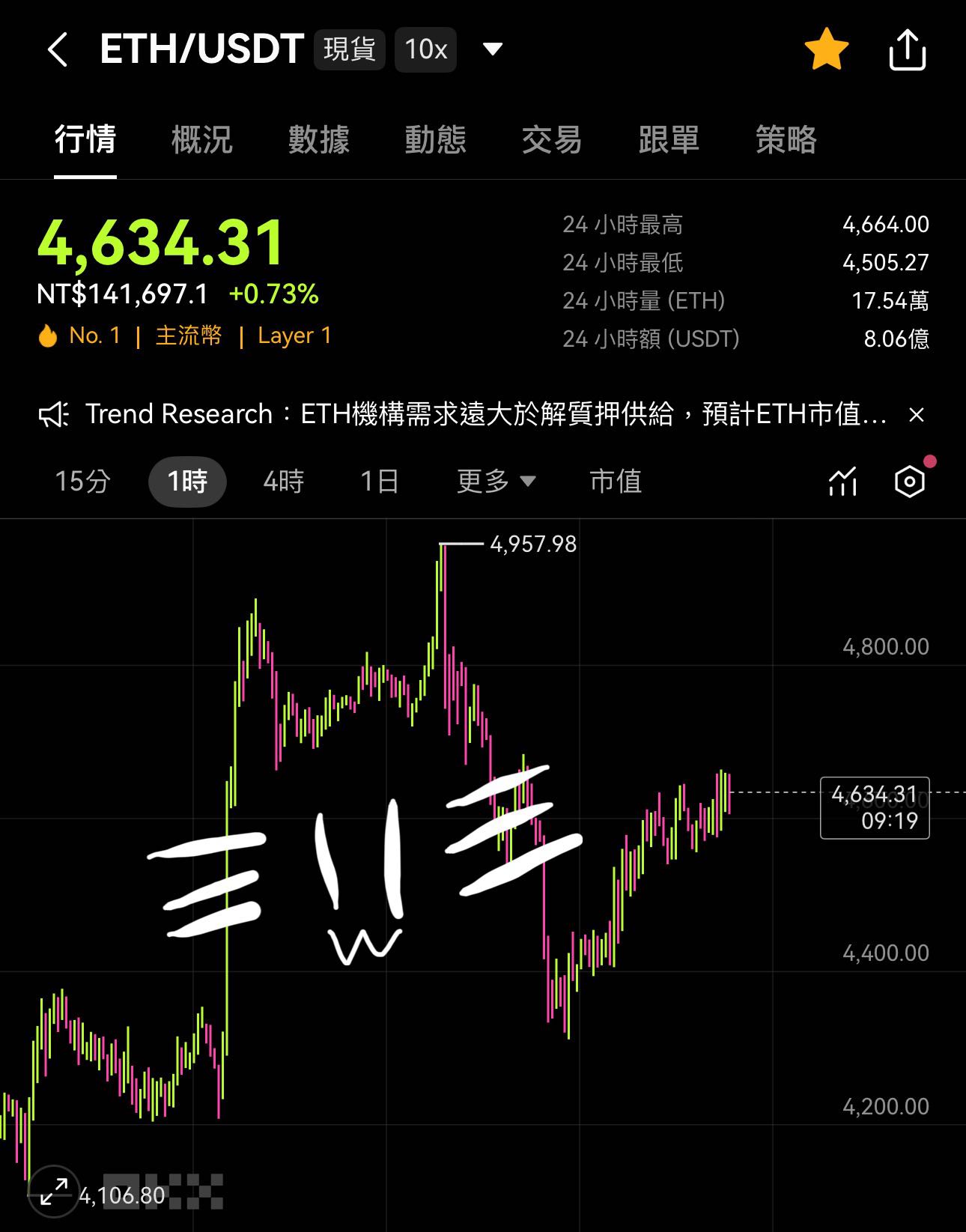The image size is (966, 1232).
Task: Open the 跟單 tab
Action: pos(669,141)
